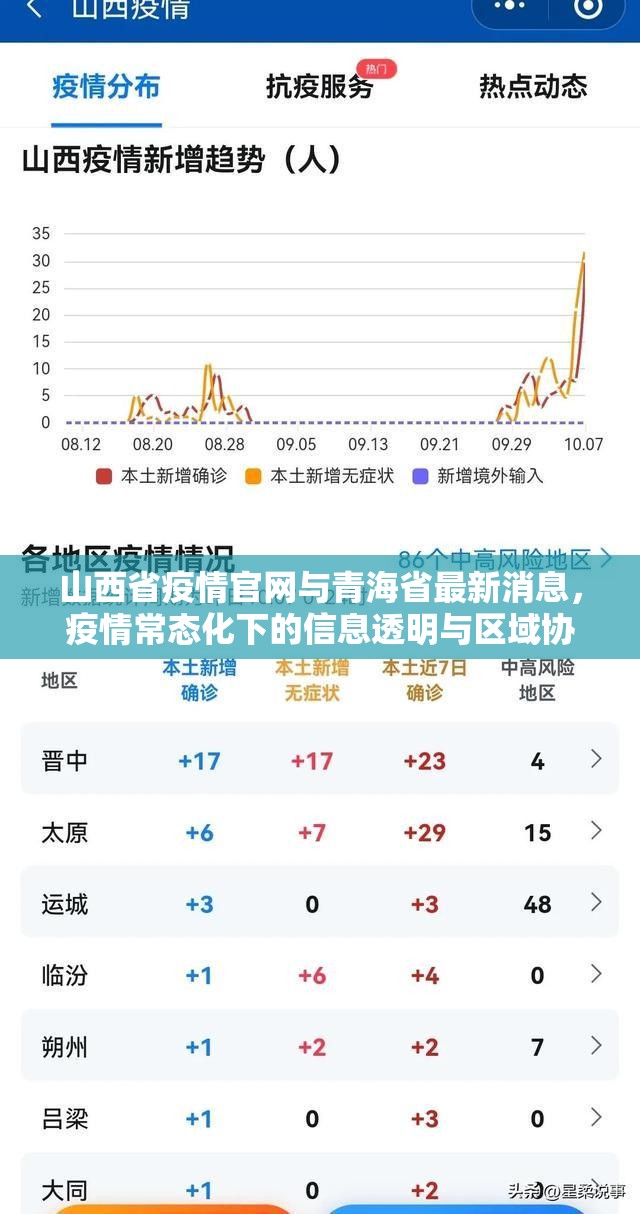Open 临汾 epidemic details
The image size is (640, 1214).
pos(320,975)
